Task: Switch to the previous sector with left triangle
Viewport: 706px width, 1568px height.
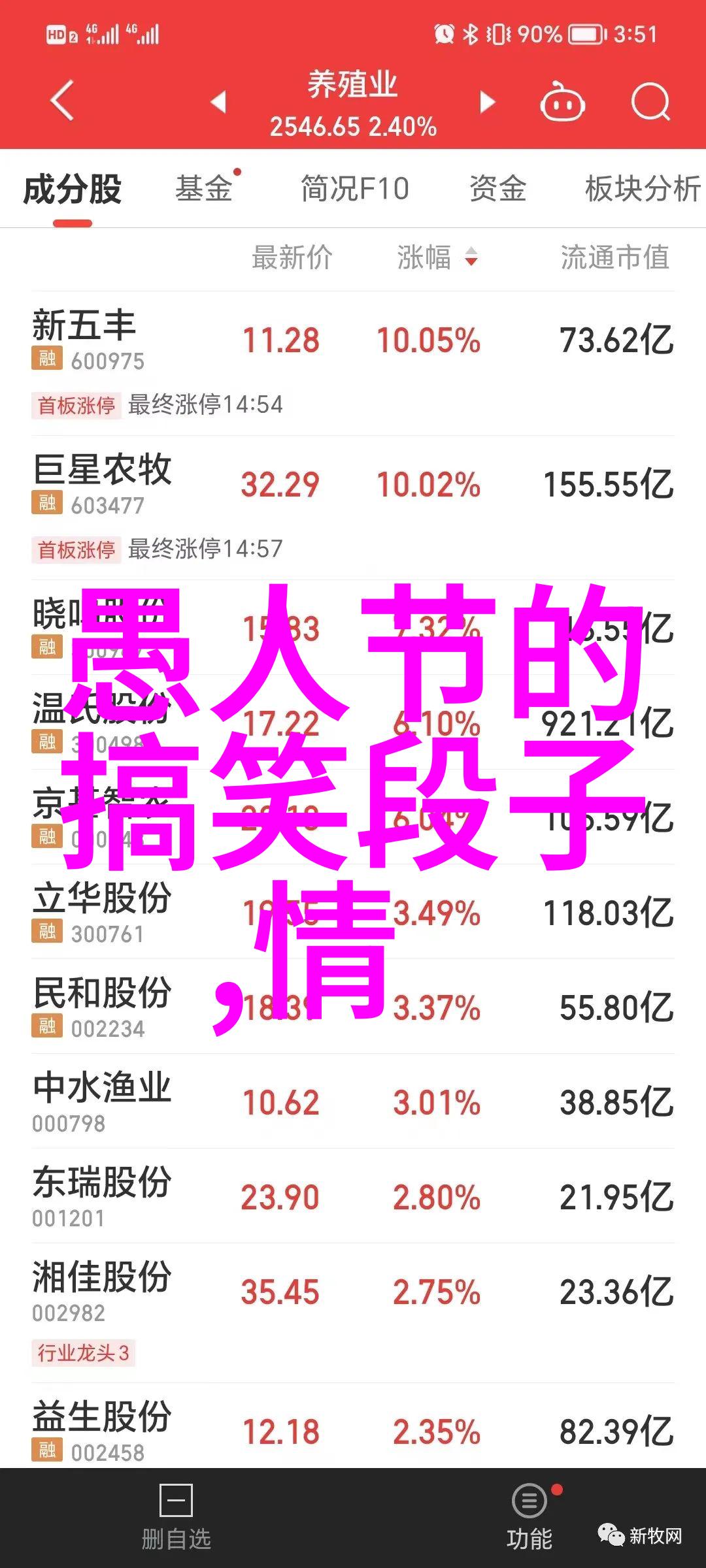Action: coord(218,102)
